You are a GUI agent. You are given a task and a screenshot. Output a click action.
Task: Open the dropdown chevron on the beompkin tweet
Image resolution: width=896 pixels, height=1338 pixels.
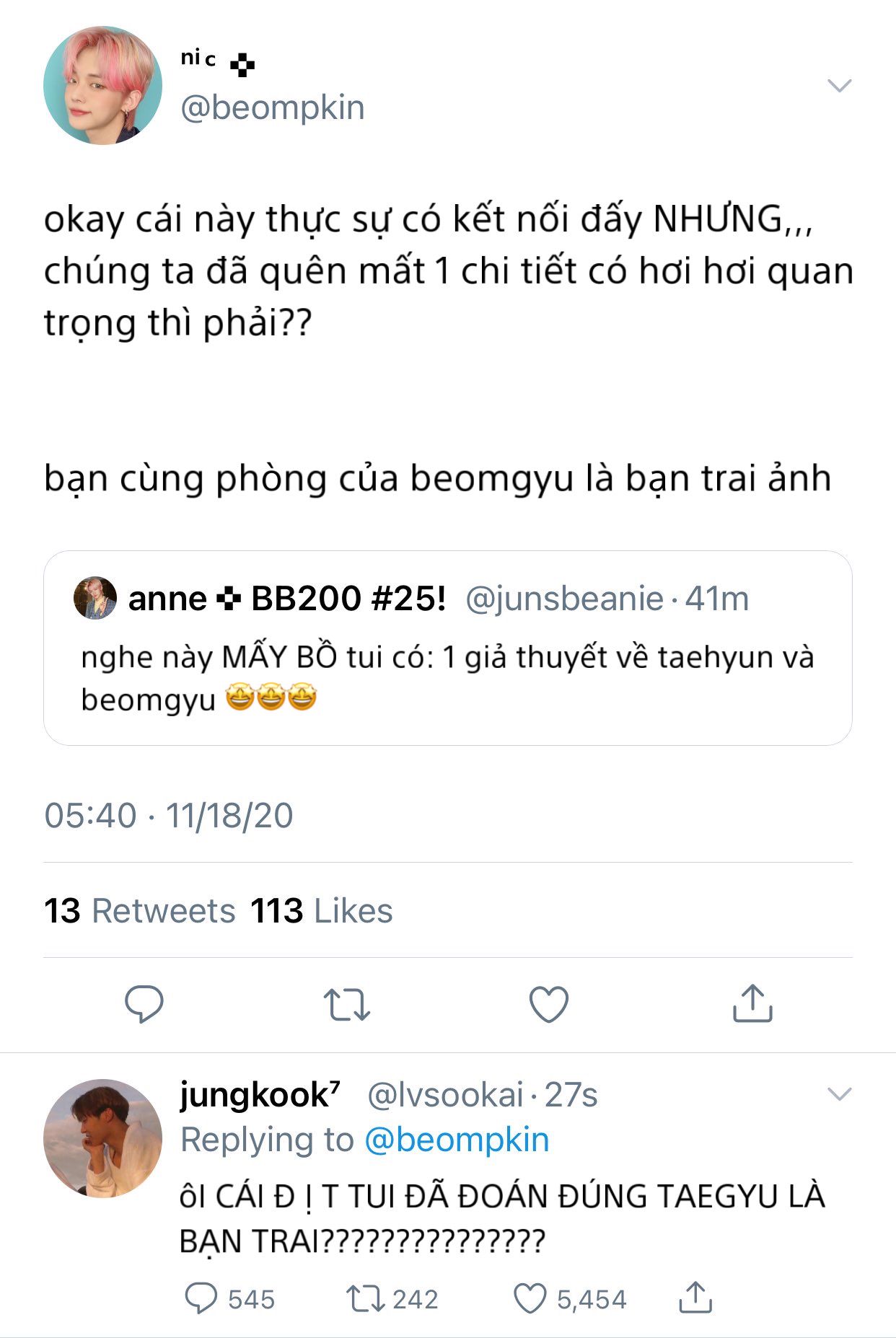click(x=839, y=86)
